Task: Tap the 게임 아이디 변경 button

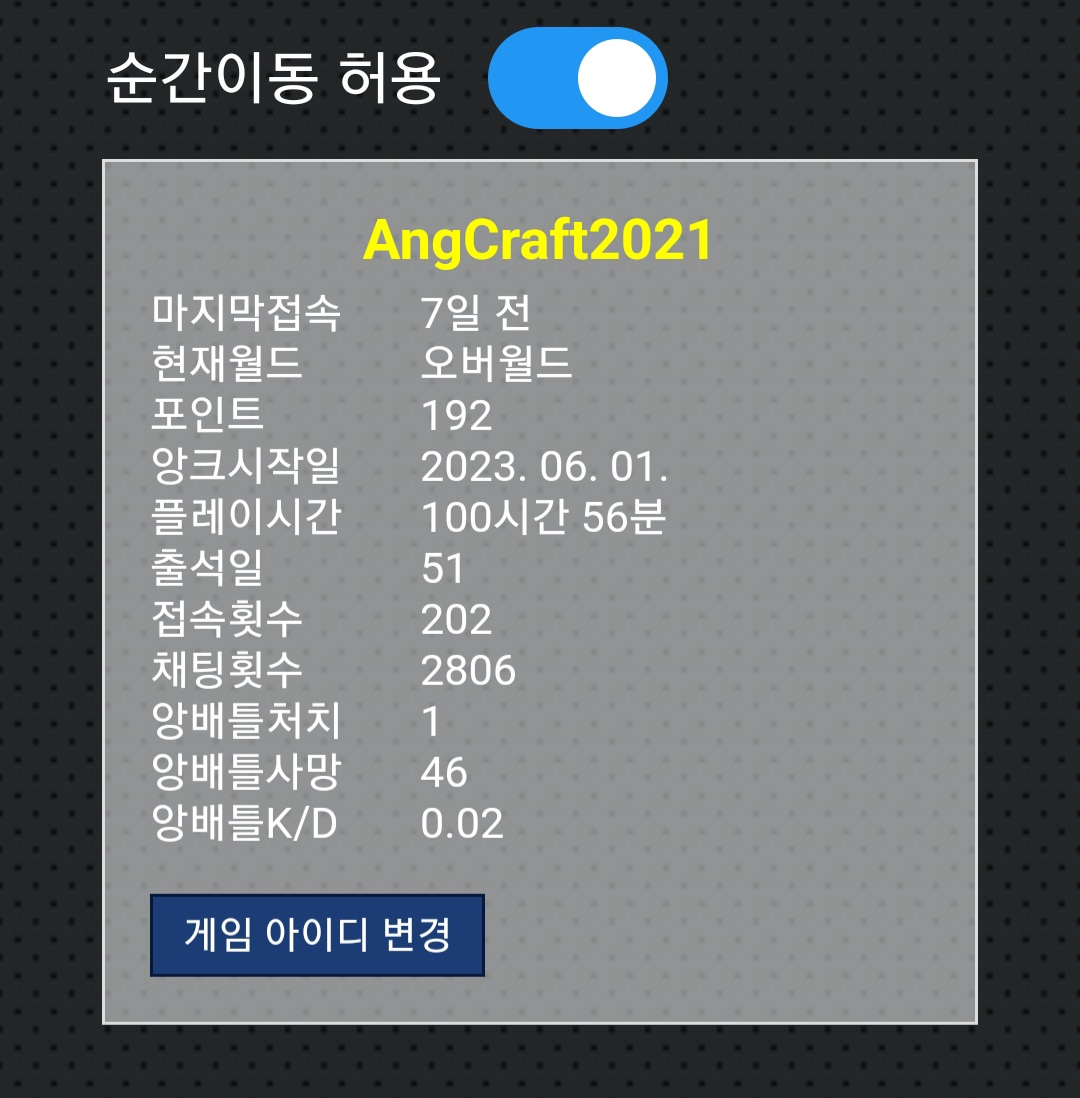Action: tap(317, 935)
